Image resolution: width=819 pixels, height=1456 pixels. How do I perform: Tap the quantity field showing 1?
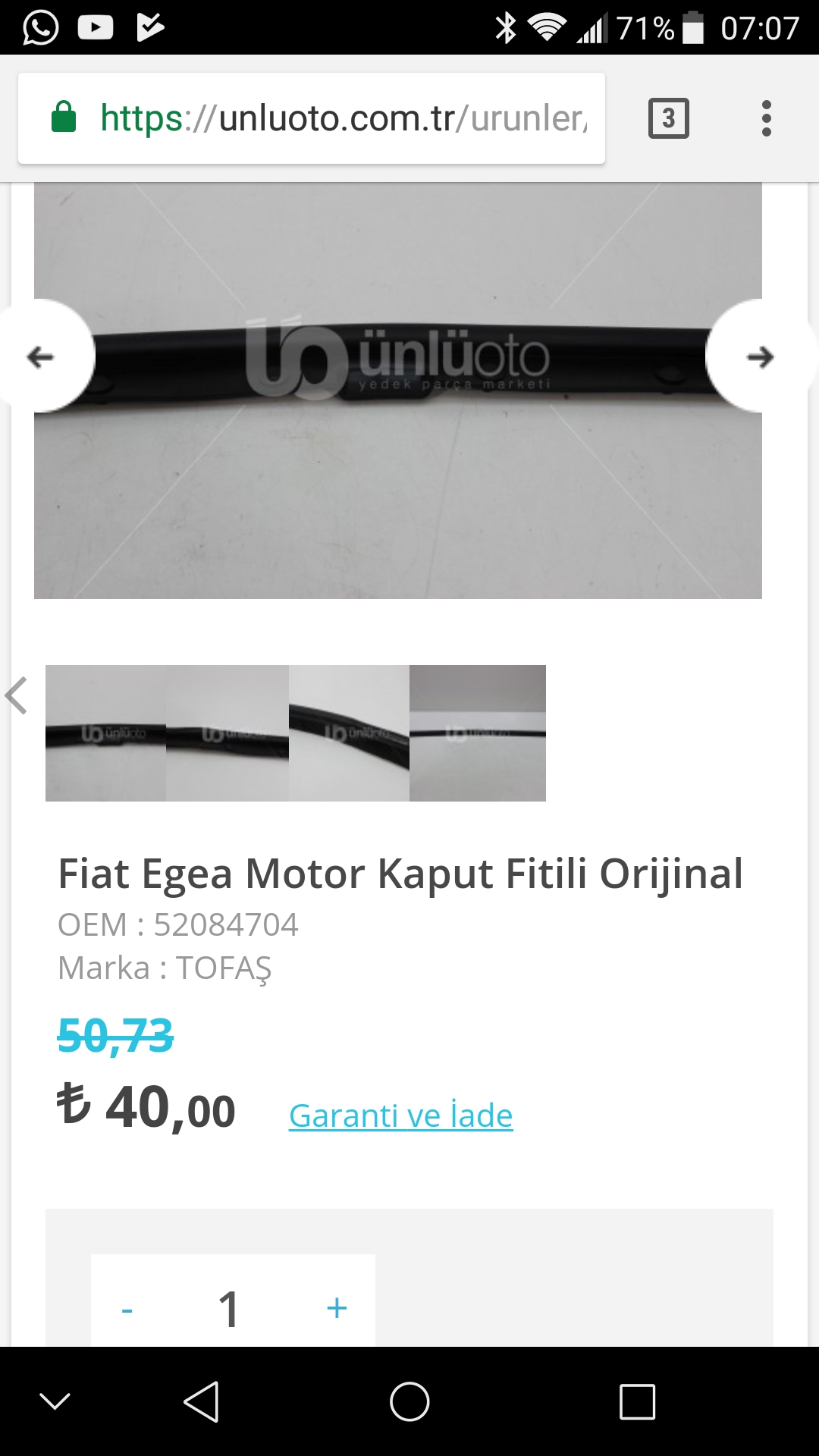(229, 1309)
